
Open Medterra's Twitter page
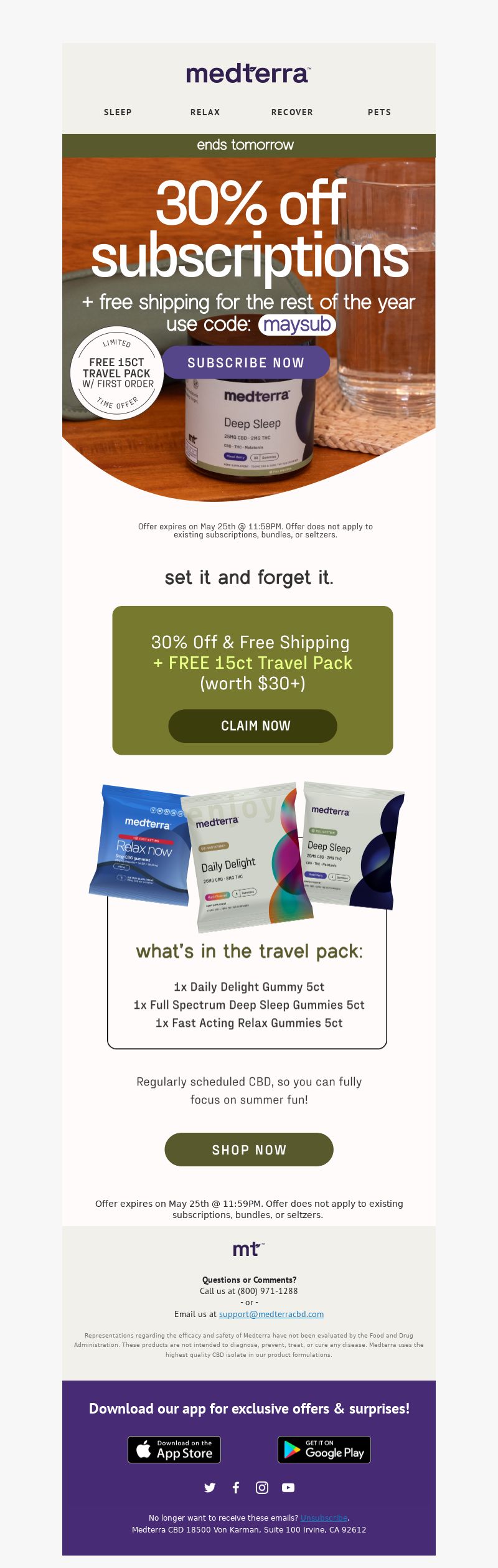[x=210, y=1488]
